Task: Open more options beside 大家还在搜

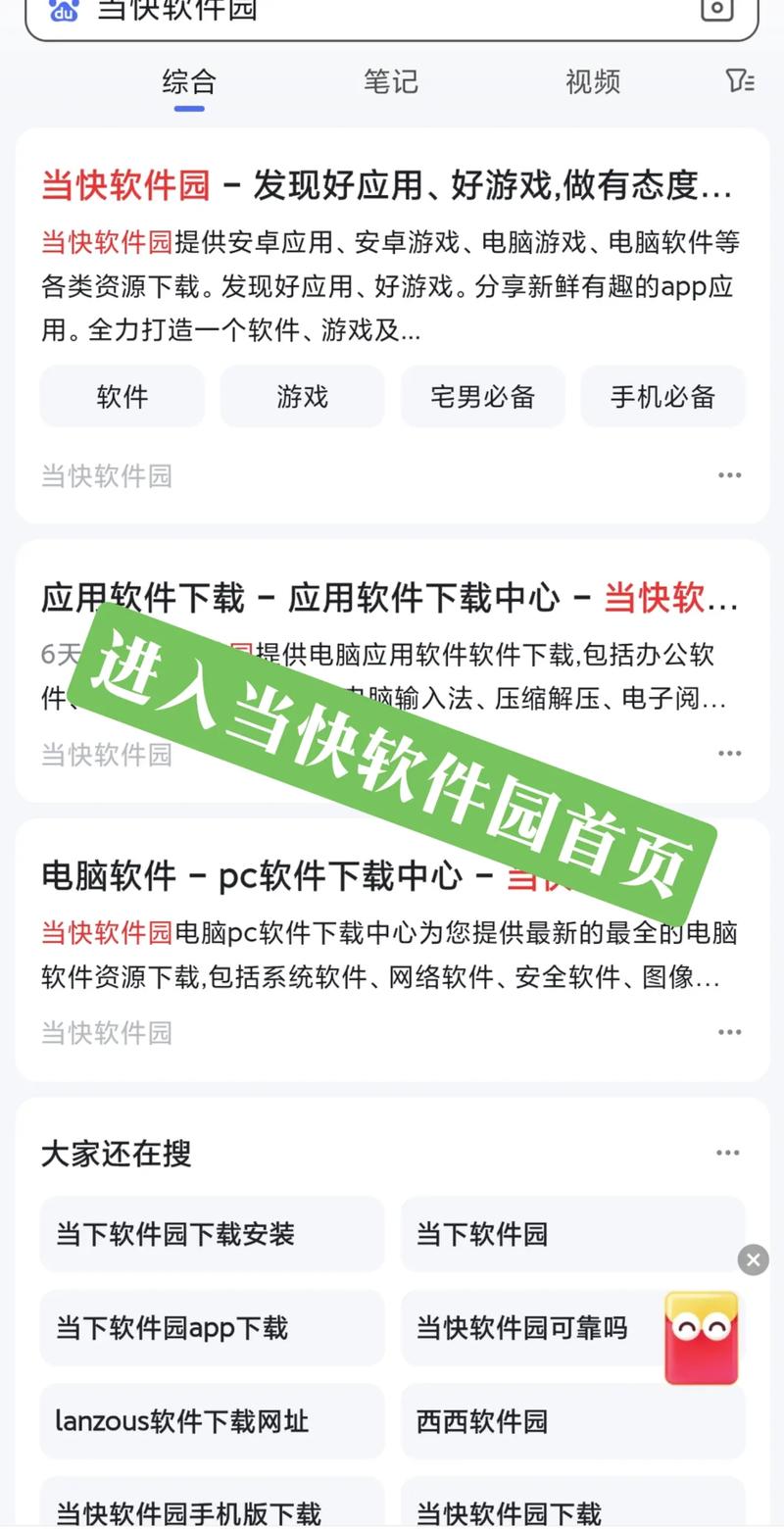Action: coord(727,1153)
